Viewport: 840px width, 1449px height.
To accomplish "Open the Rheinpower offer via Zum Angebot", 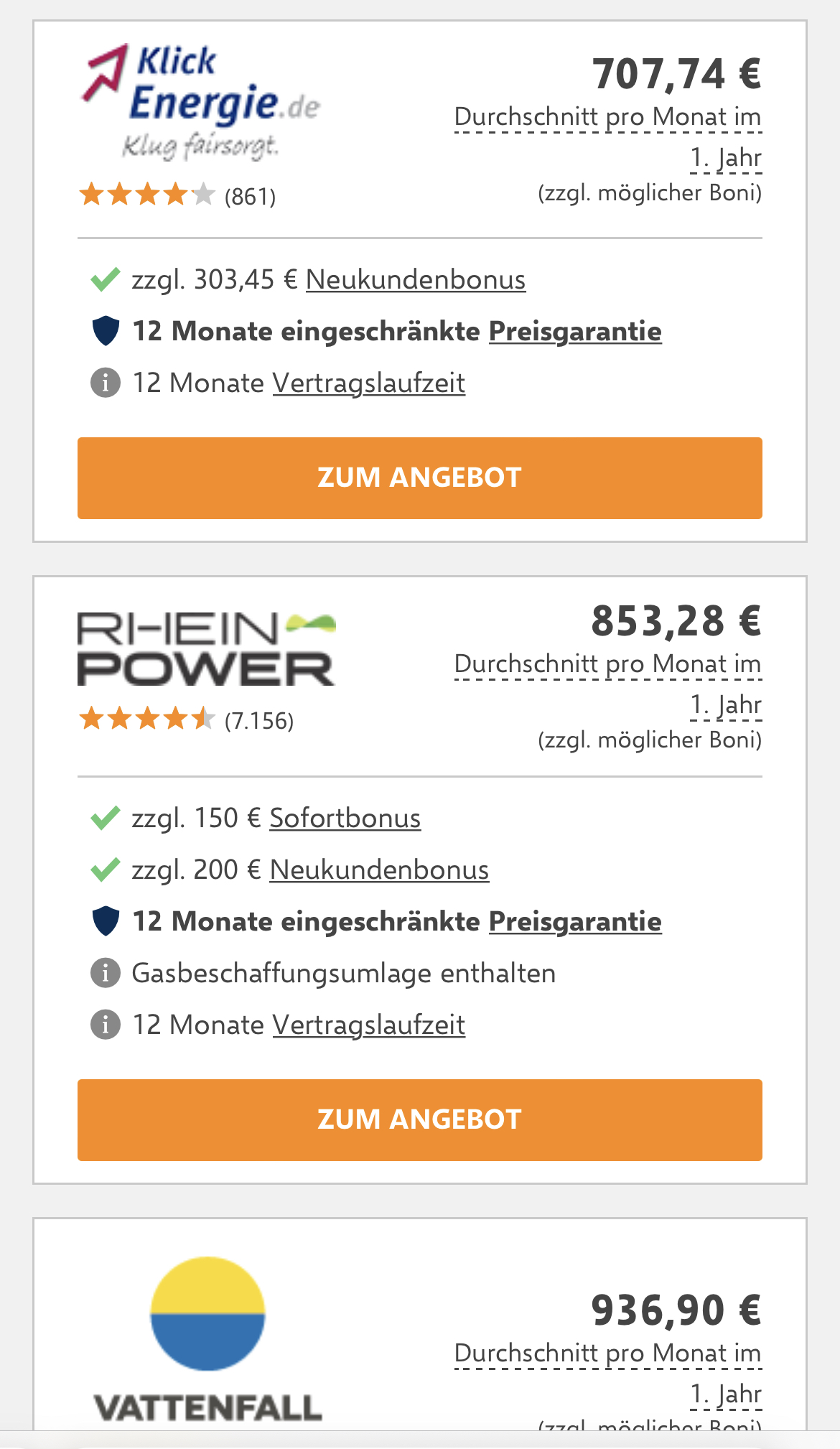I will (419, 1119).
